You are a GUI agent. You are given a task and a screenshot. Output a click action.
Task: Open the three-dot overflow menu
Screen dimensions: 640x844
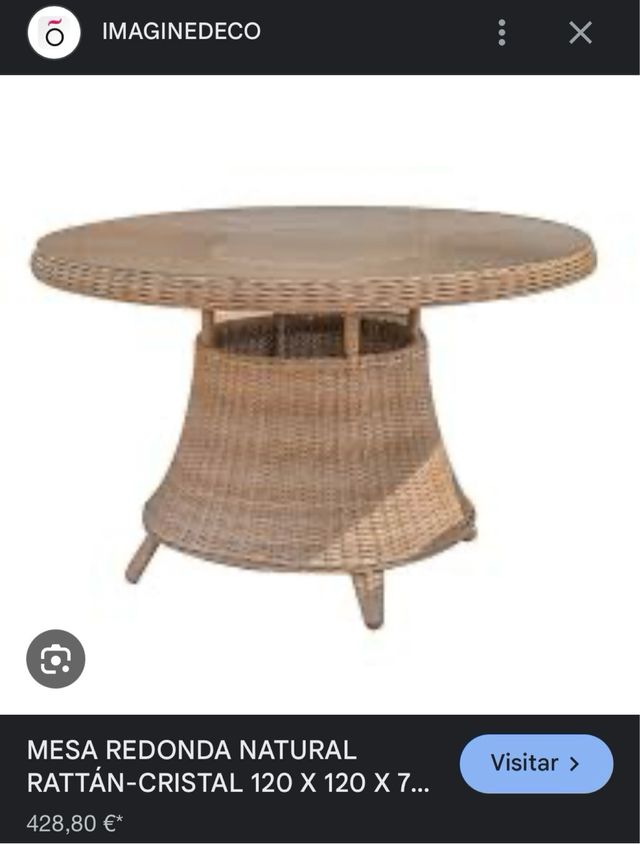502,33
